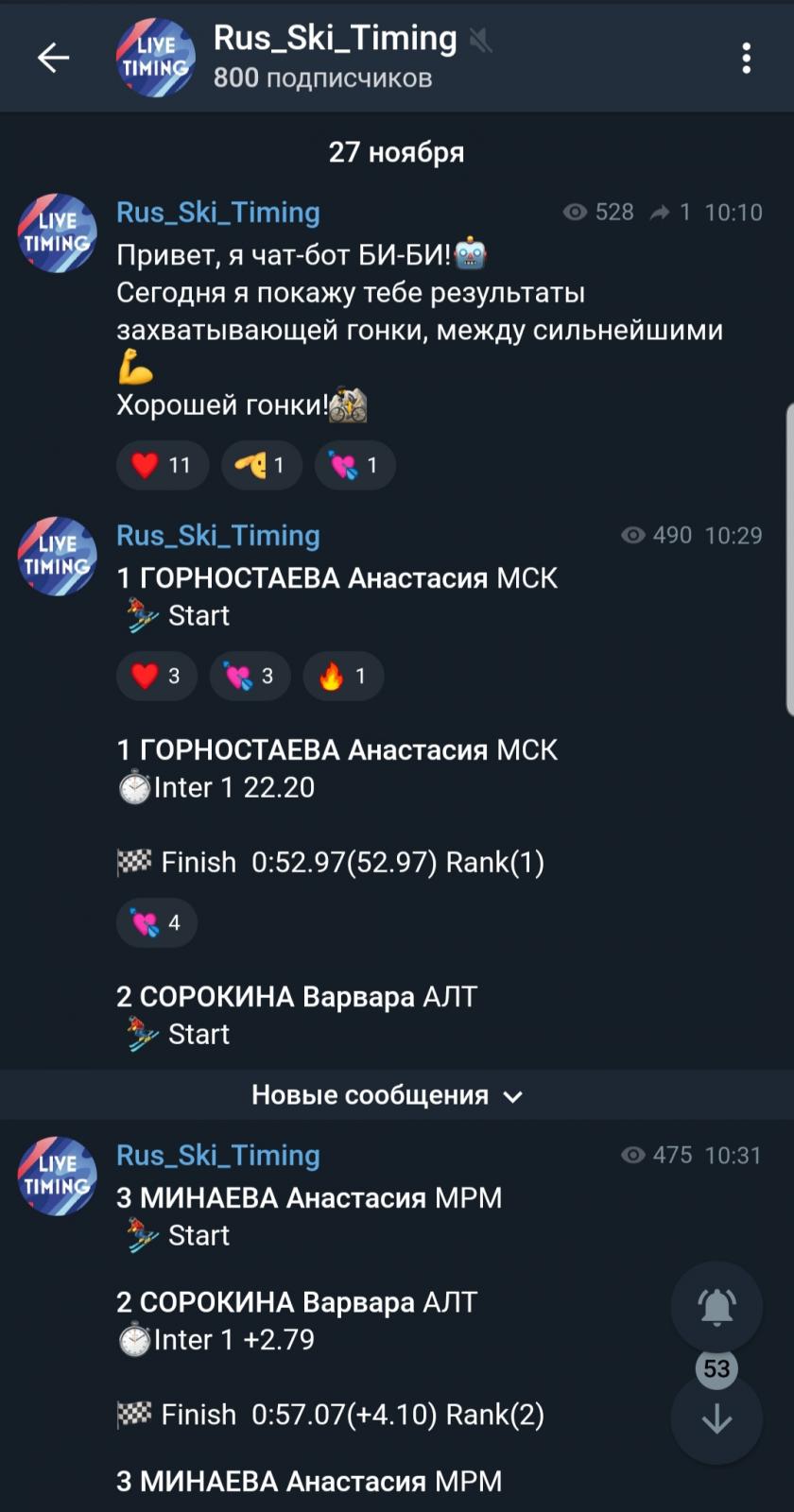Tap the Новые сообщения divider

coord(387,1095)
